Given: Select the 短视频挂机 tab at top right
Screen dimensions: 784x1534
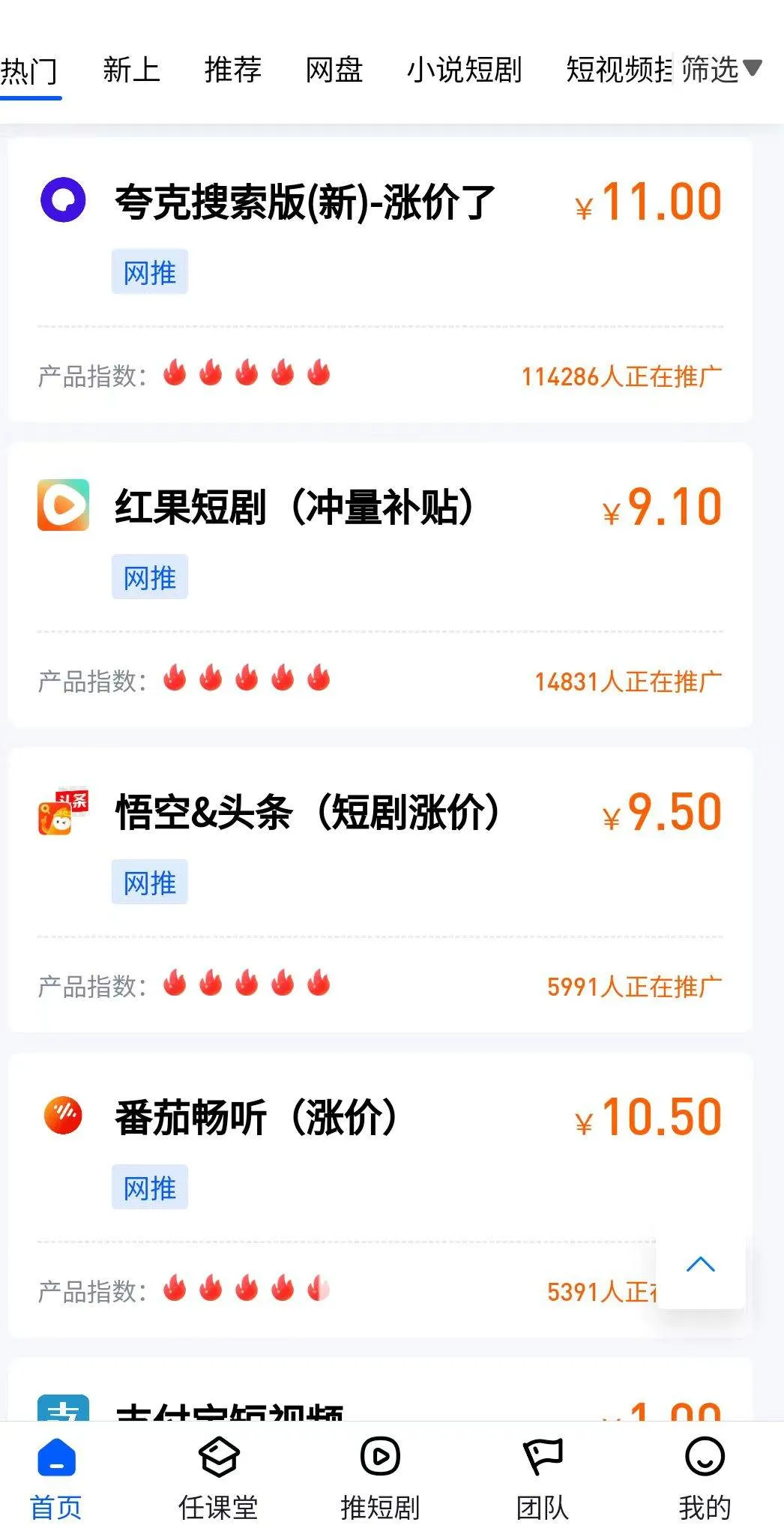Looking at the screenshot, I should (617, 70).
